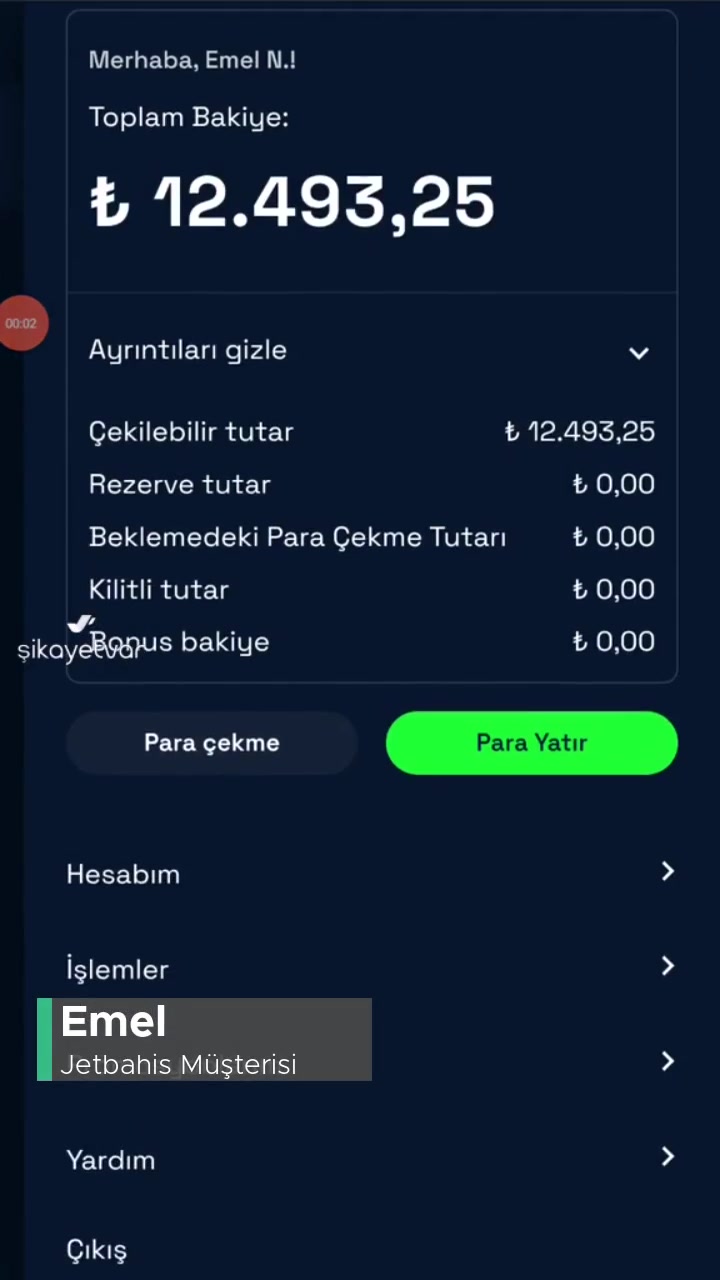Collapse details via Ayrıntıları gizle

187,350
